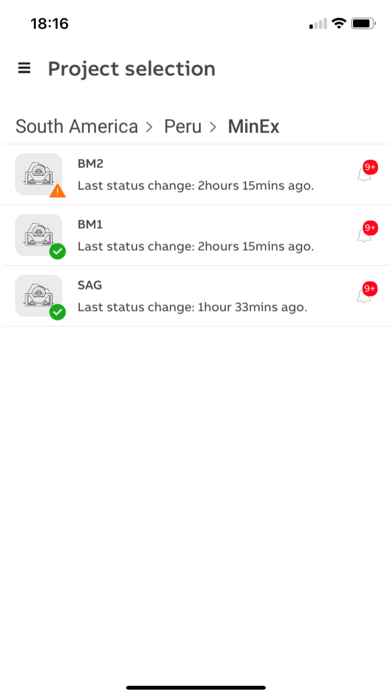This screenshot has height=696, width=392.
Task: Check the notifications bell for BM1
Action: tap(367, 232)
